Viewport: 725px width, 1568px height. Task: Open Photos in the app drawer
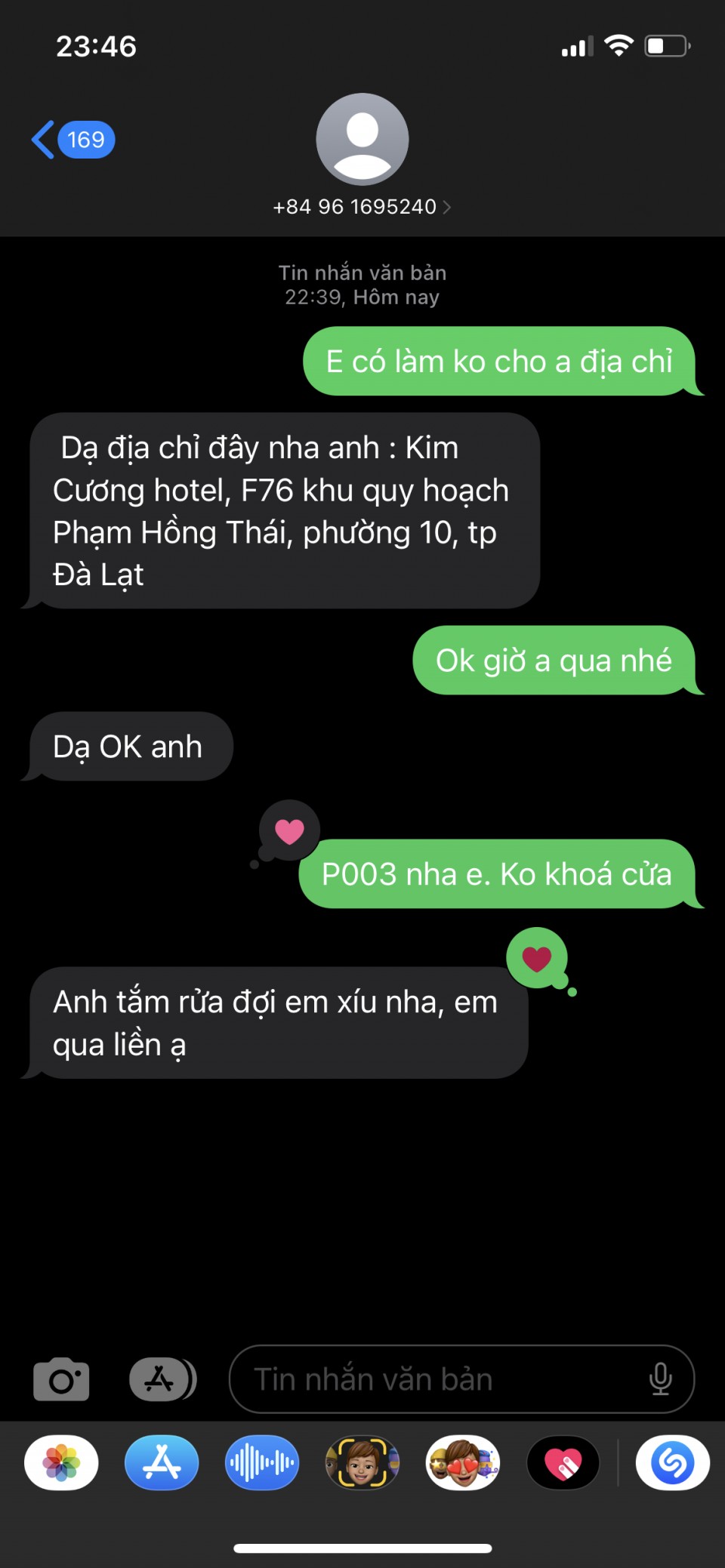[x=61, y=1462]
